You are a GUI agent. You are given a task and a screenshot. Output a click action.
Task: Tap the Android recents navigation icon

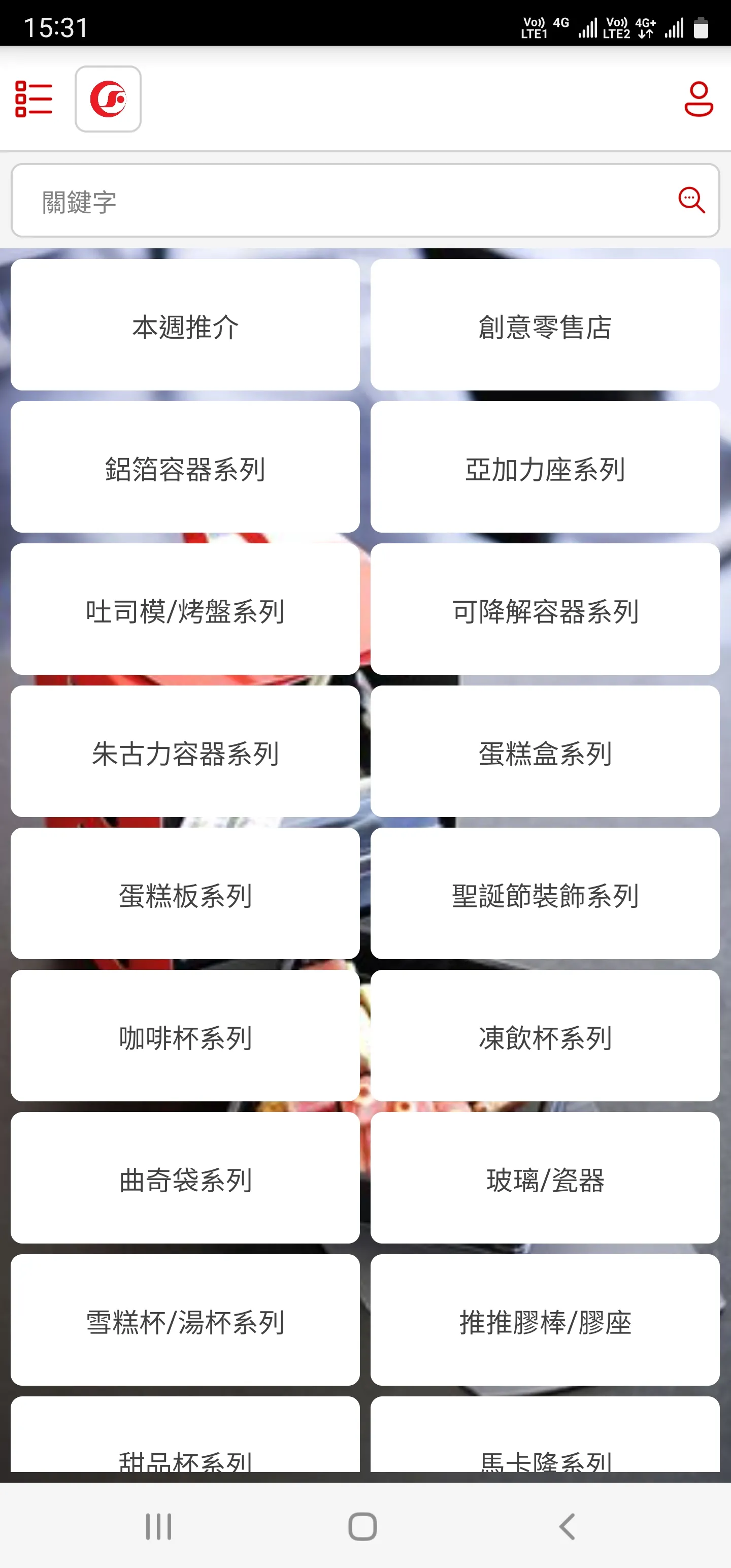coord(158,1525)
